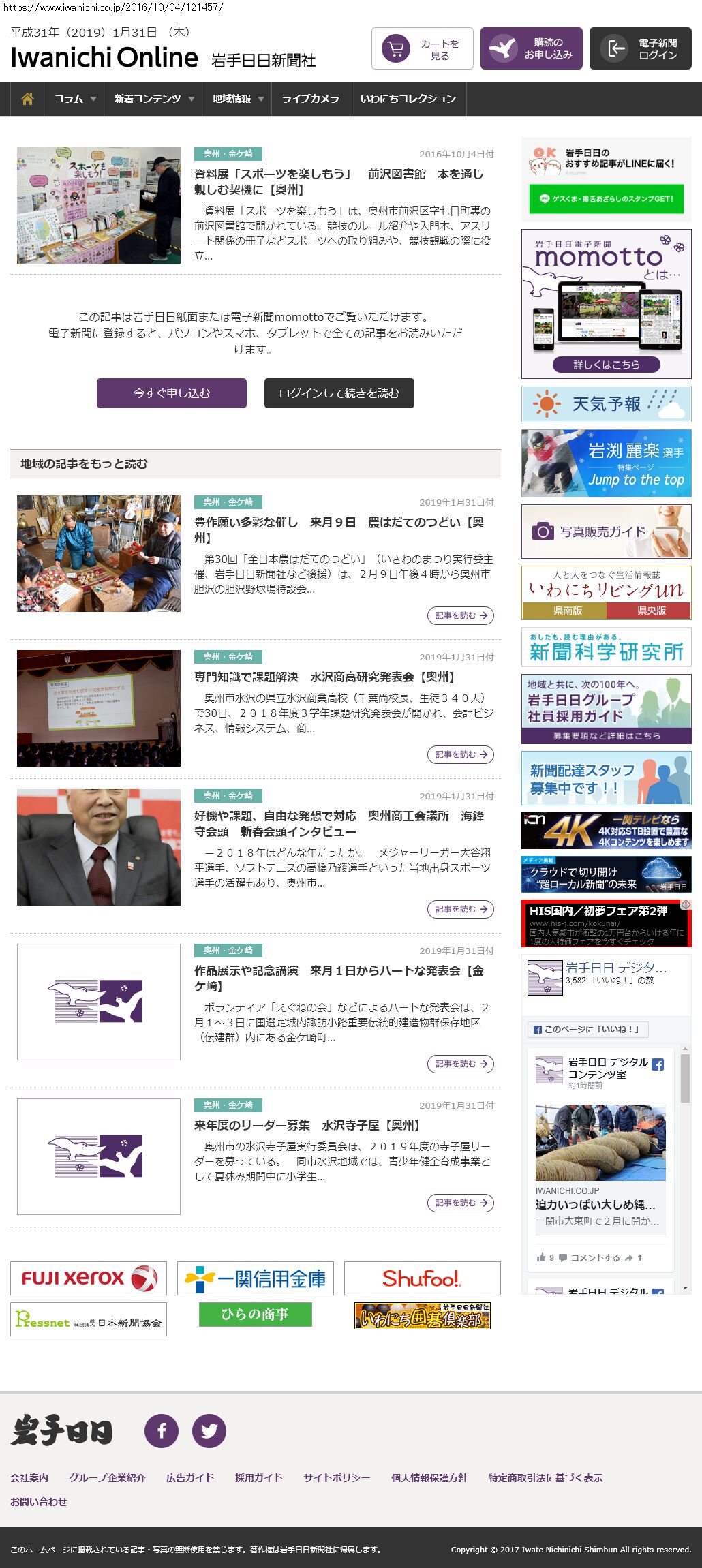Go to the home page icon
This screenshot has width=702, height=1568.
27,99
